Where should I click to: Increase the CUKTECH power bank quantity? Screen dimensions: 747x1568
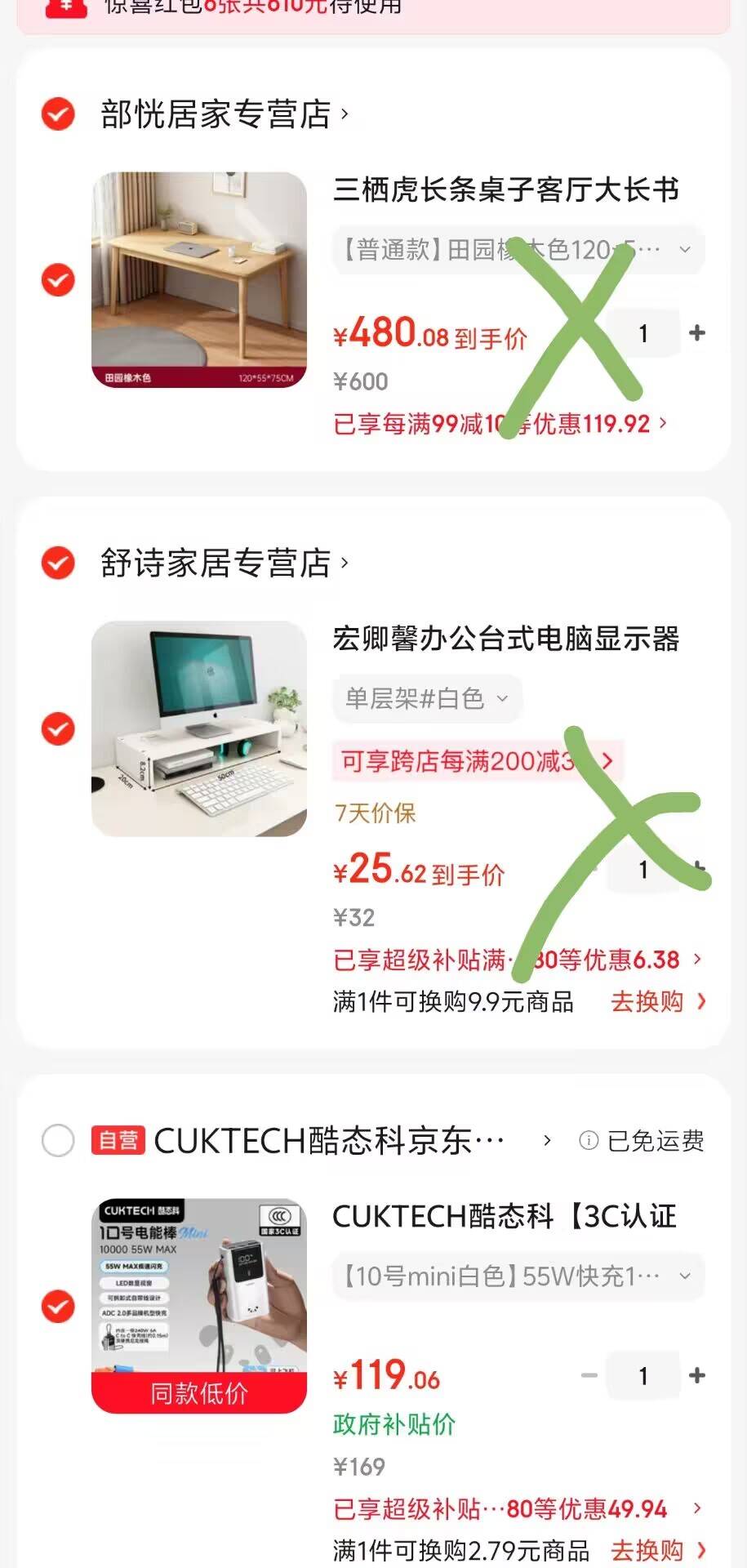click(x=697, y=1375)
